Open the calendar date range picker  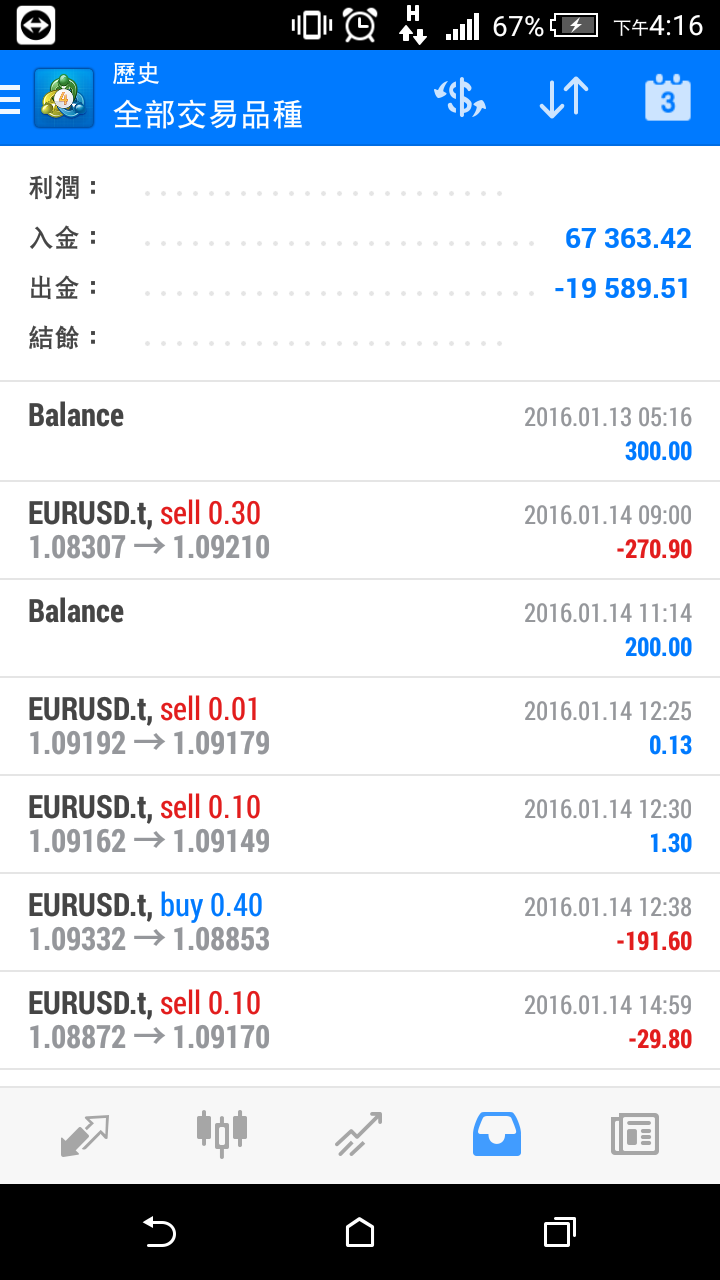point(667,99)
